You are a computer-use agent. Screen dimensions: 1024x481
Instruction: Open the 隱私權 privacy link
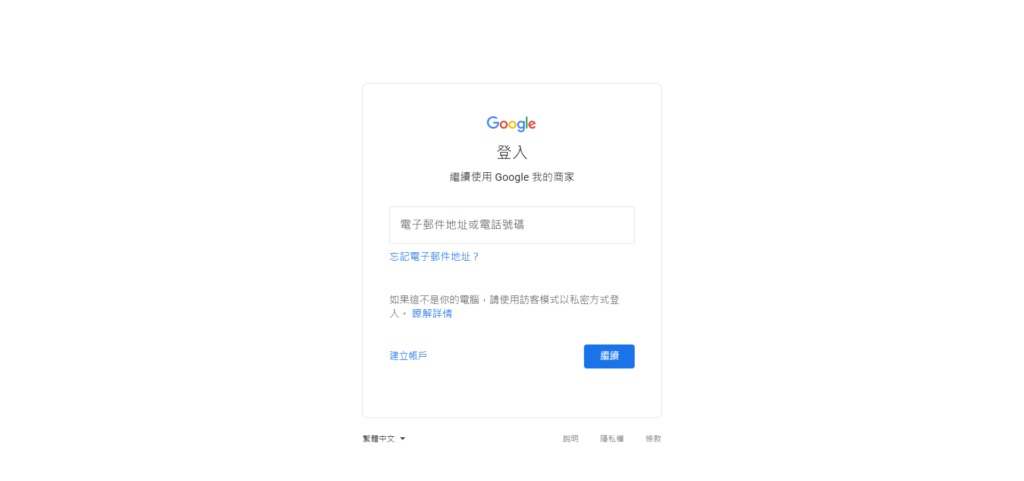[611, 439]
